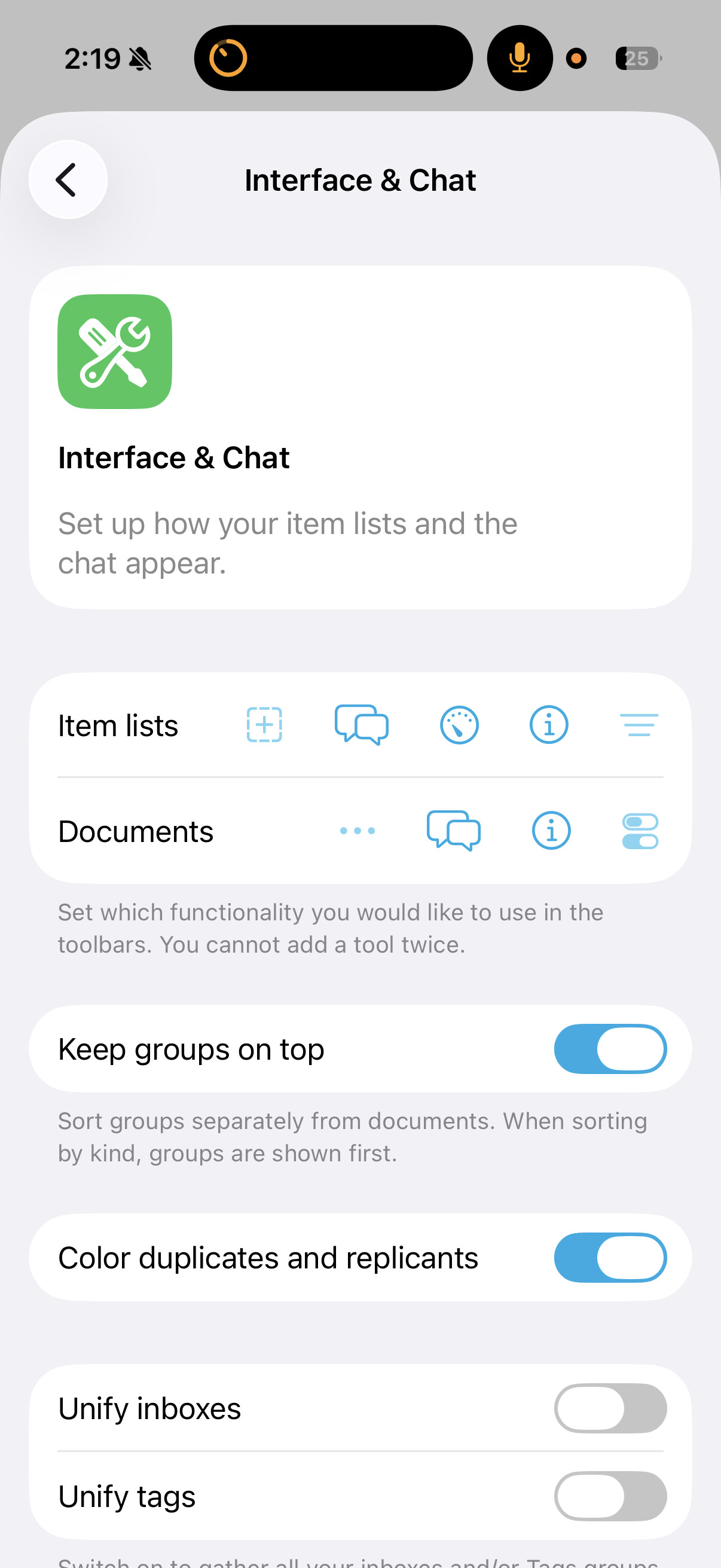The width and height of the screenshot is (721, 1568).
Task: Go back from Interface & Chat
Action: 68,179
